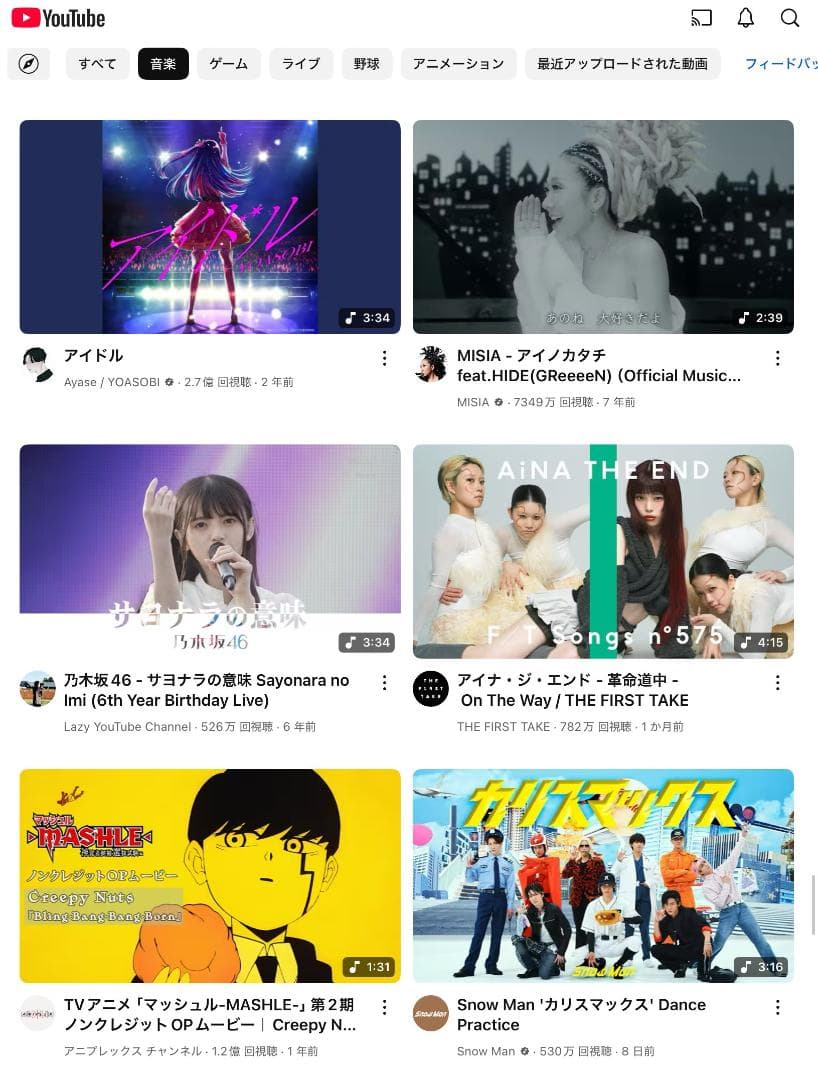The image size is (818, 1080).
Task: Open more options for アイドル video
Action: [x=384, y=358]
